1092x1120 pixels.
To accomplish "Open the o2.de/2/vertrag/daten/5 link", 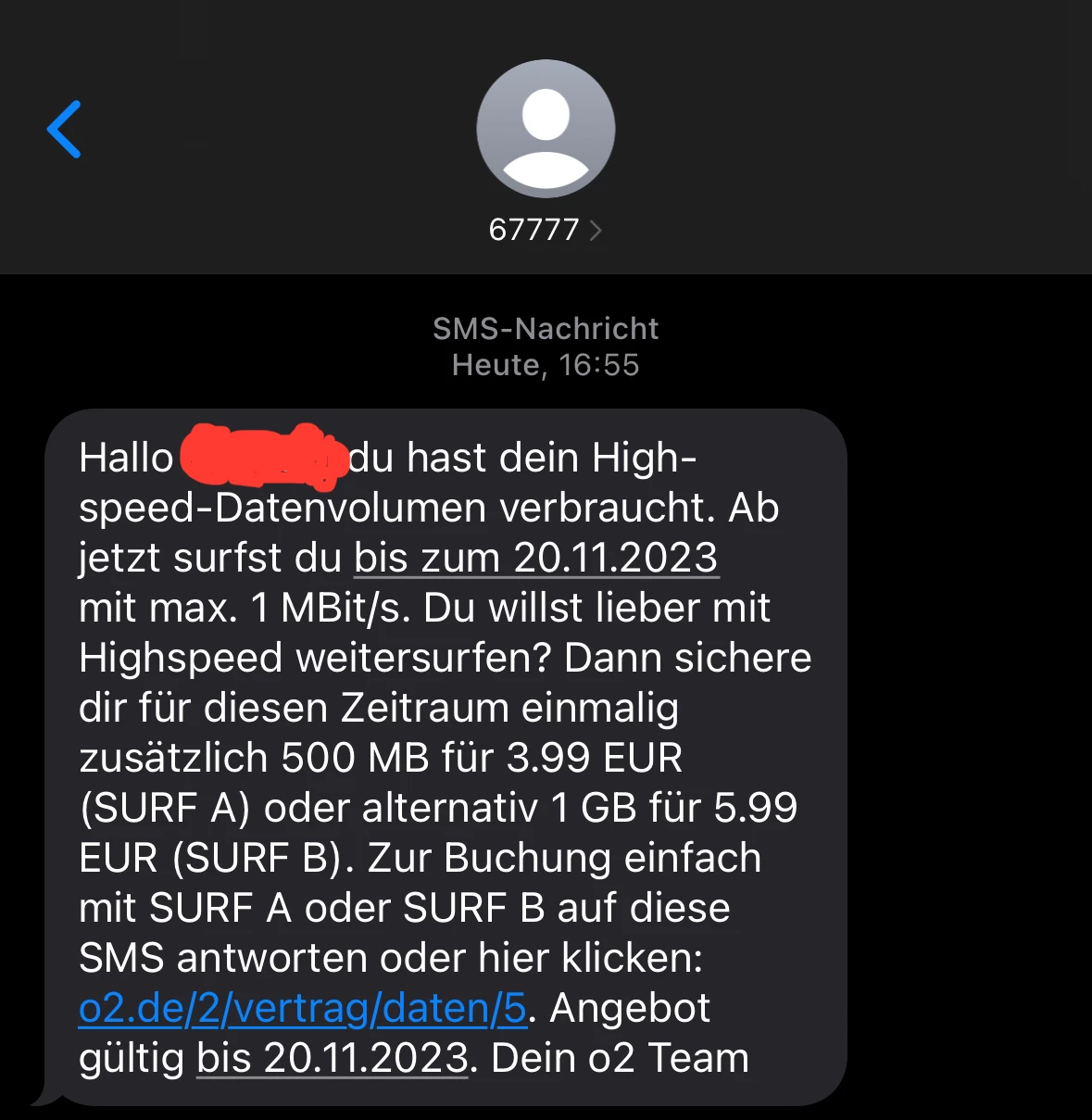I will (x=303, y=1009).
